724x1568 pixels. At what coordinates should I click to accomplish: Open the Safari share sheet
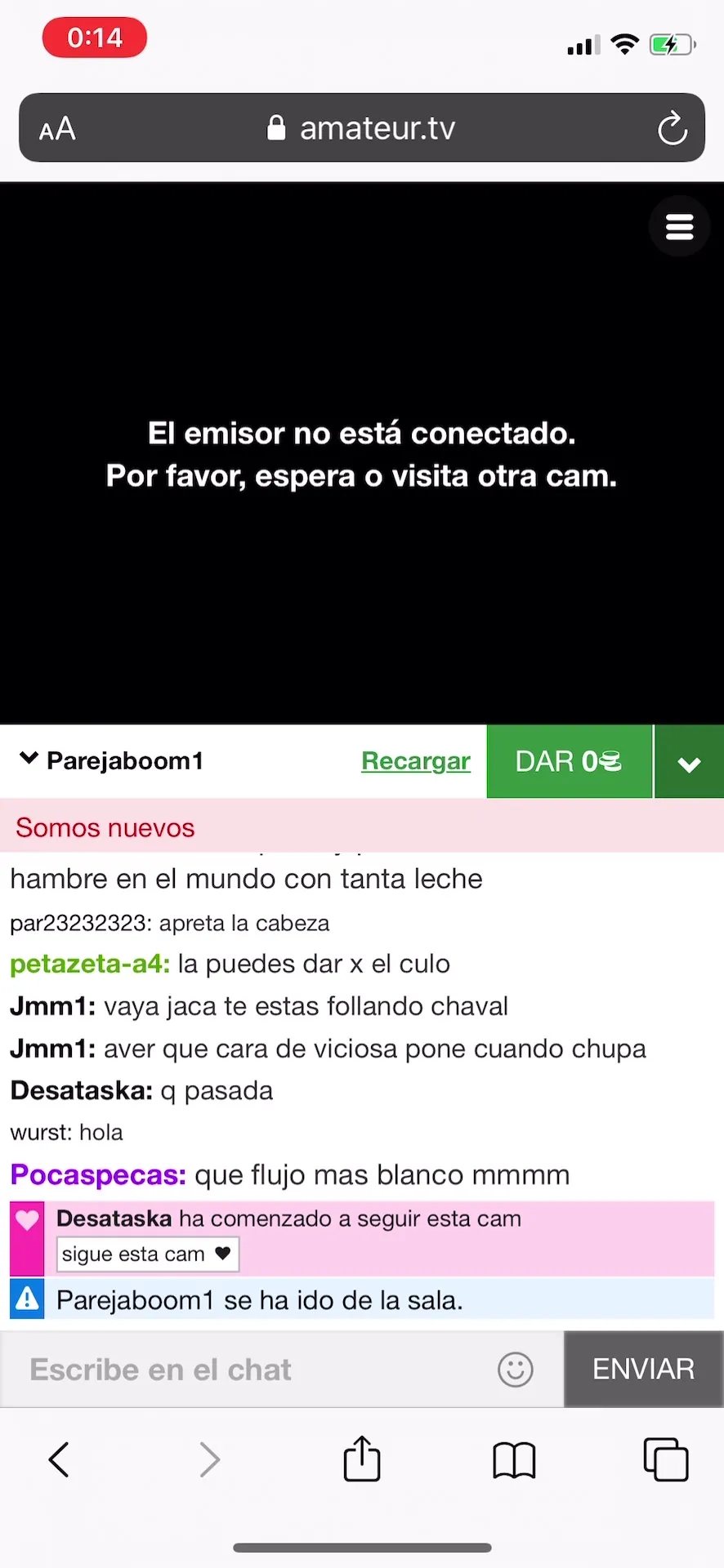362,1459
